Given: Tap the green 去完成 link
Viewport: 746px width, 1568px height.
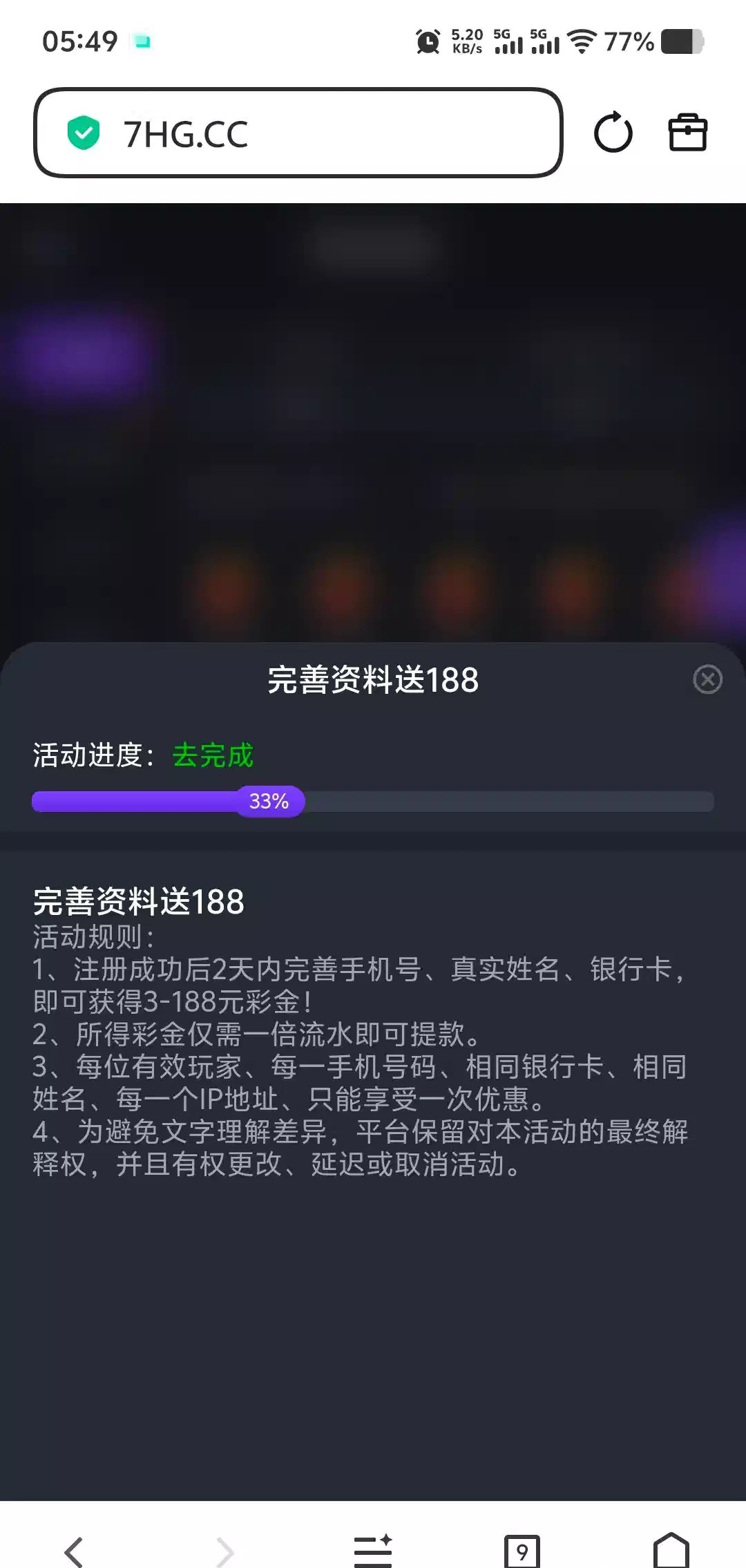Looking at the screenshot, I should (213, 755).
